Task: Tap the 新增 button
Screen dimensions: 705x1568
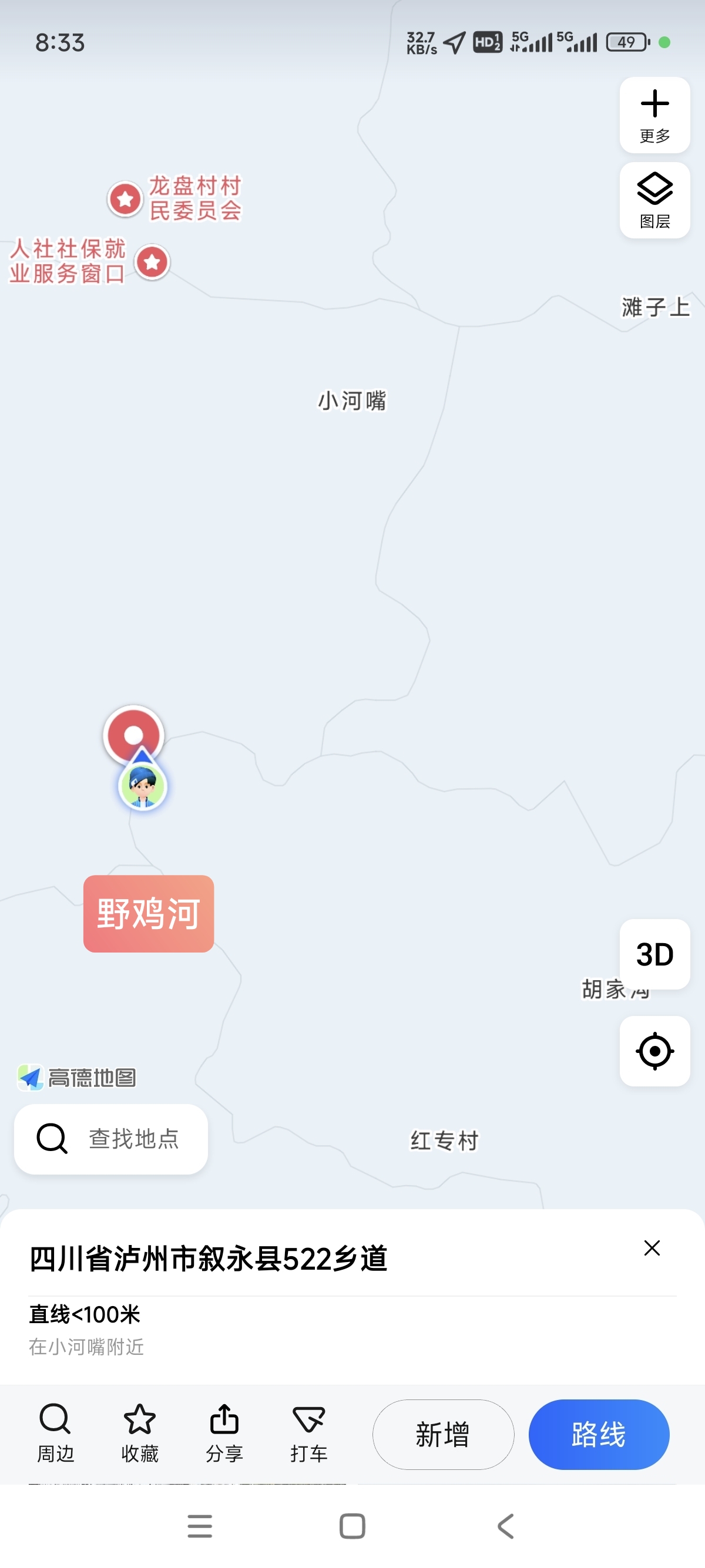Action: tap(442, 1434)
